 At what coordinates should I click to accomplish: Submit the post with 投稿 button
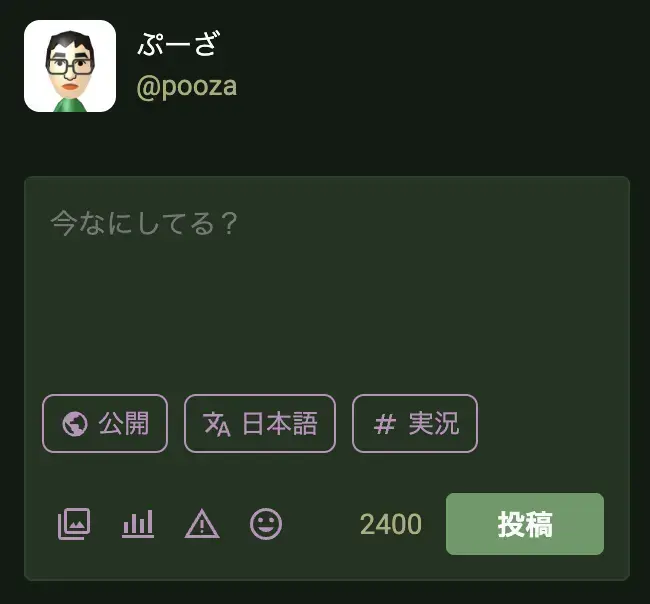(525, 524)
